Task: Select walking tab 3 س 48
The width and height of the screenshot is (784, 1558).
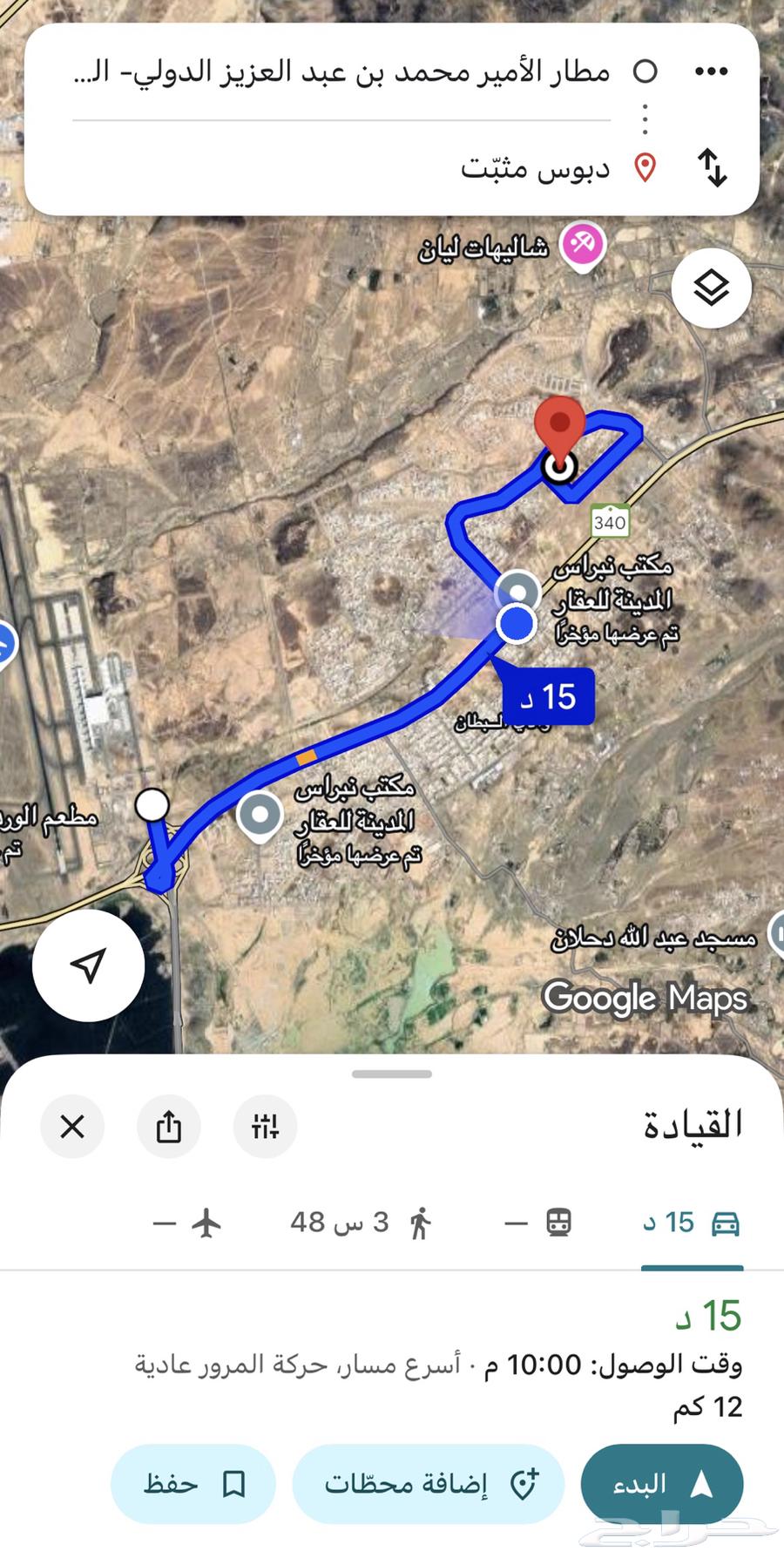Action: (x=362, y=1223)
